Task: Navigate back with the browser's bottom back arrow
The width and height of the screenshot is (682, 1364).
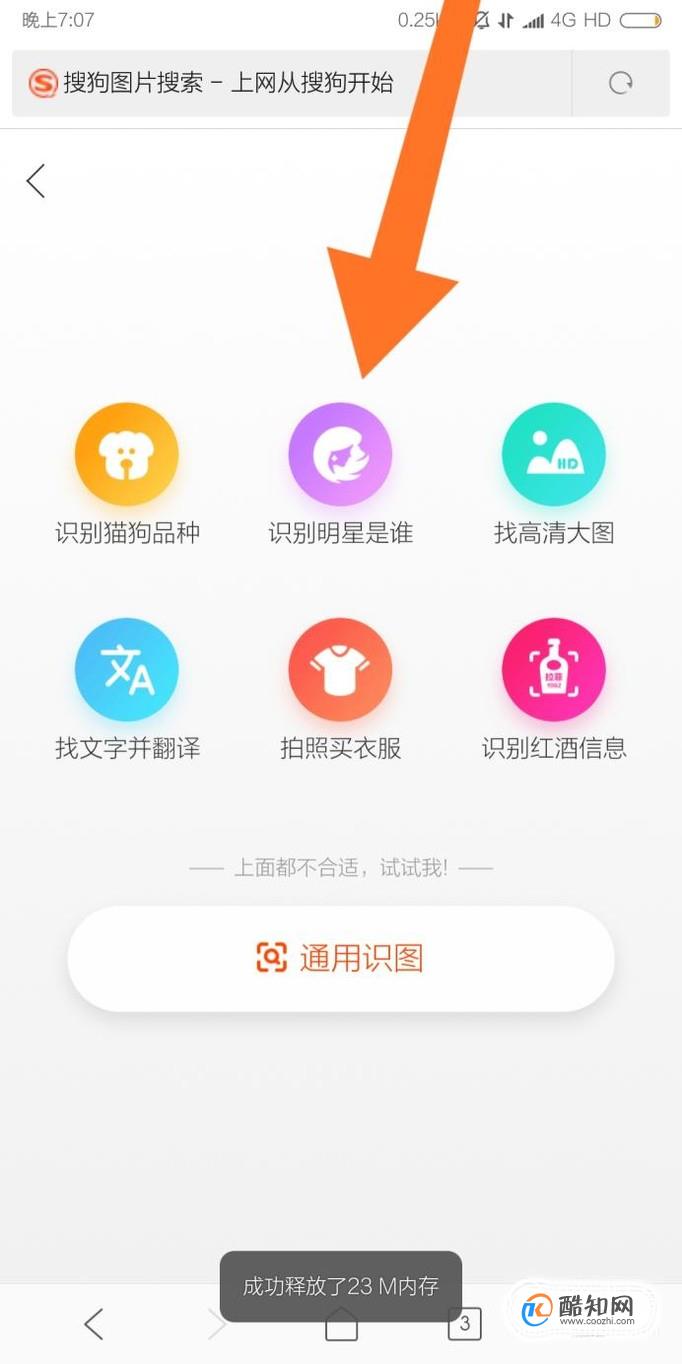Action: coord(94,1324)
